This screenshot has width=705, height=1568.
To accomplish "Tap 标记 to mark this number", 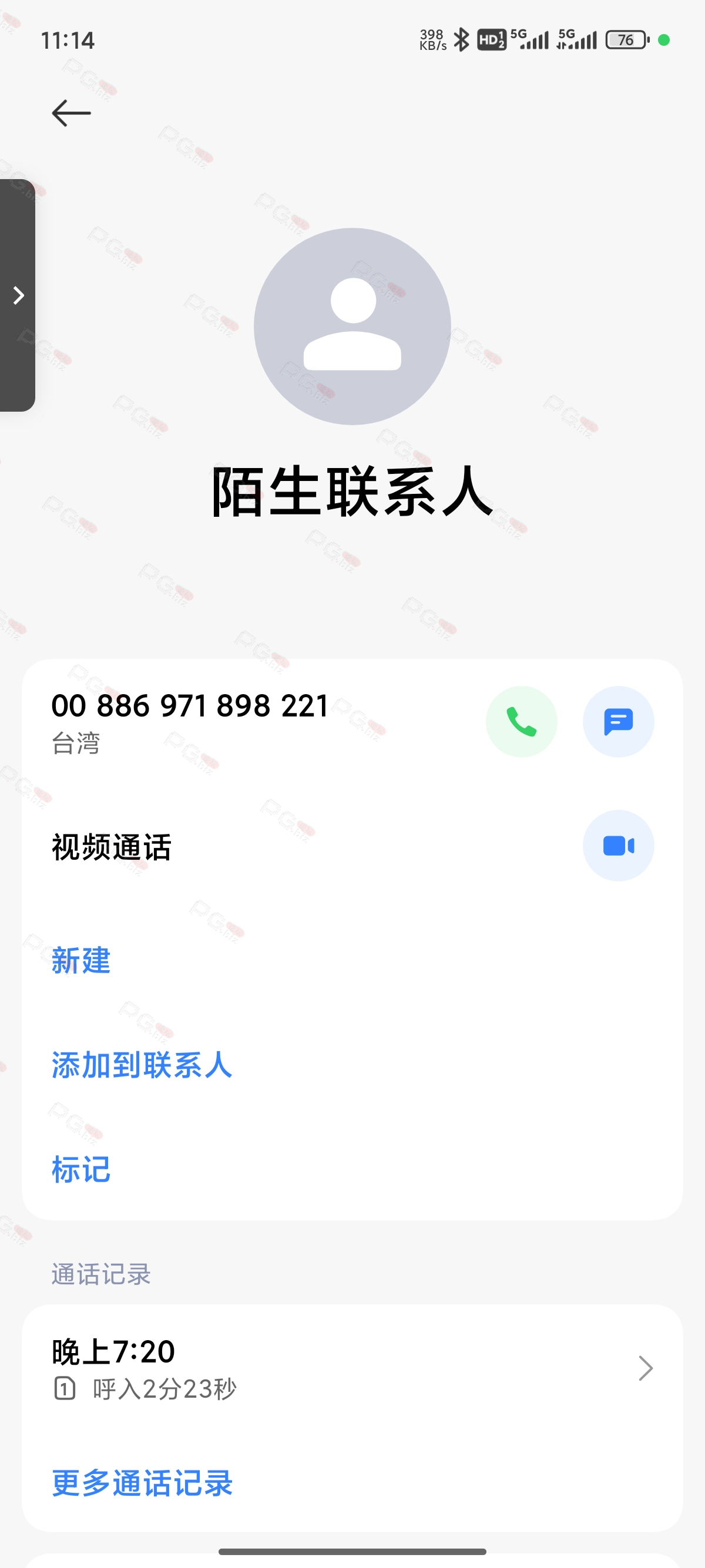I will (81, 1170).
